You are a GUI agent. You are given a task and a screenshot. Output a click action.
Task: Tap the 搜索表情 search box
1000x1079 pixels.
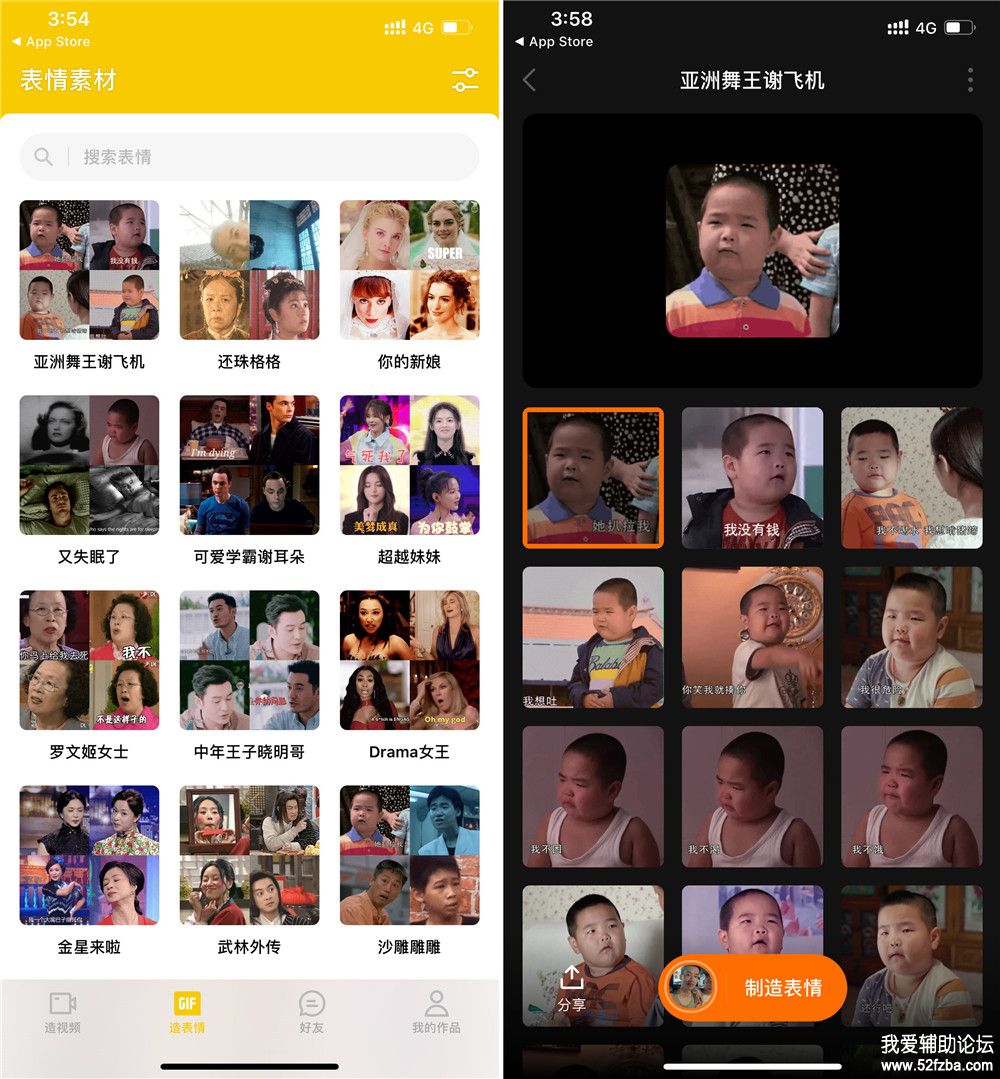[249, 157]
